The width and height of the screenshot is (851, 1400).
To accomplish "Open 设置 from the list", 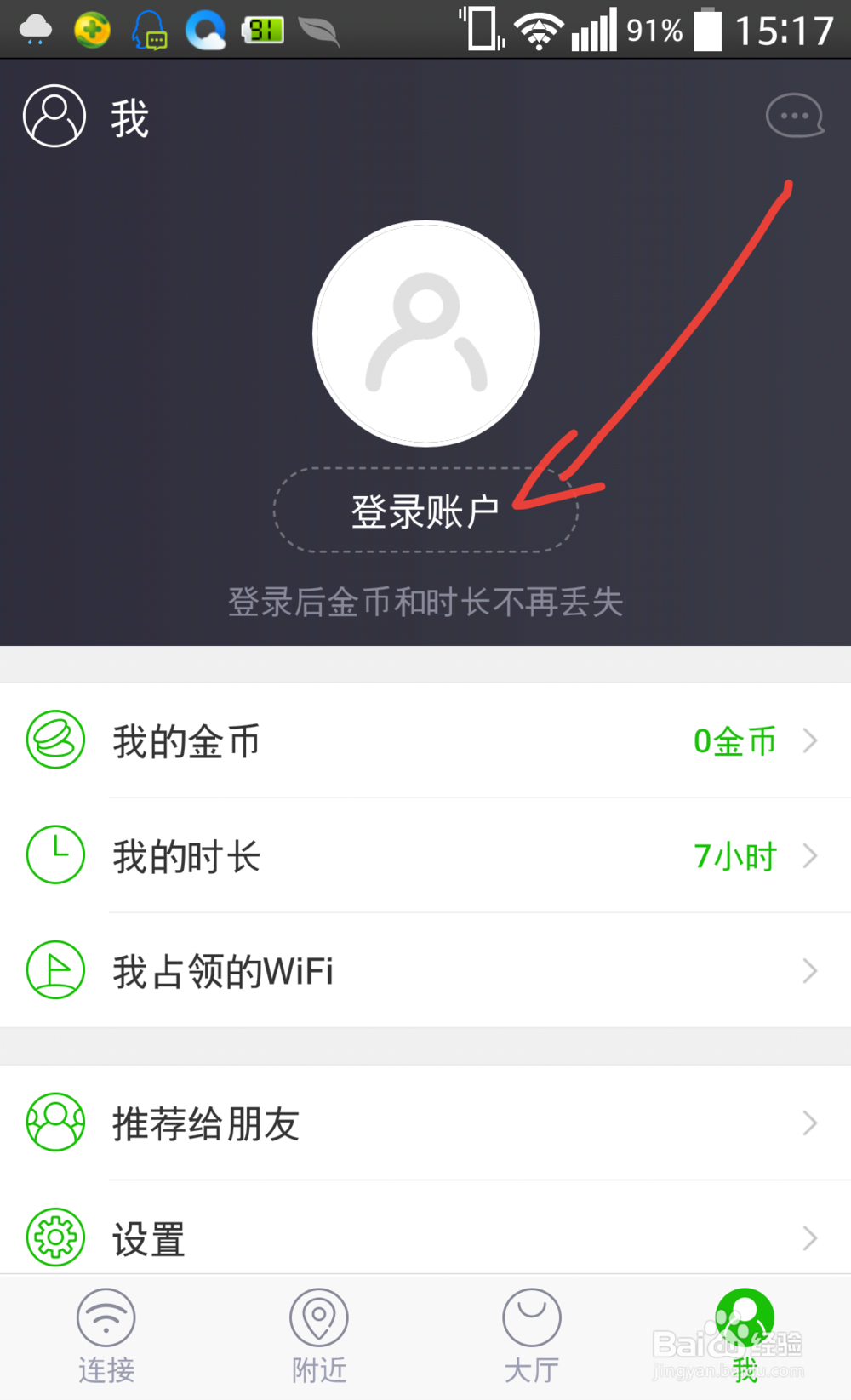I will click(148, 1238).
